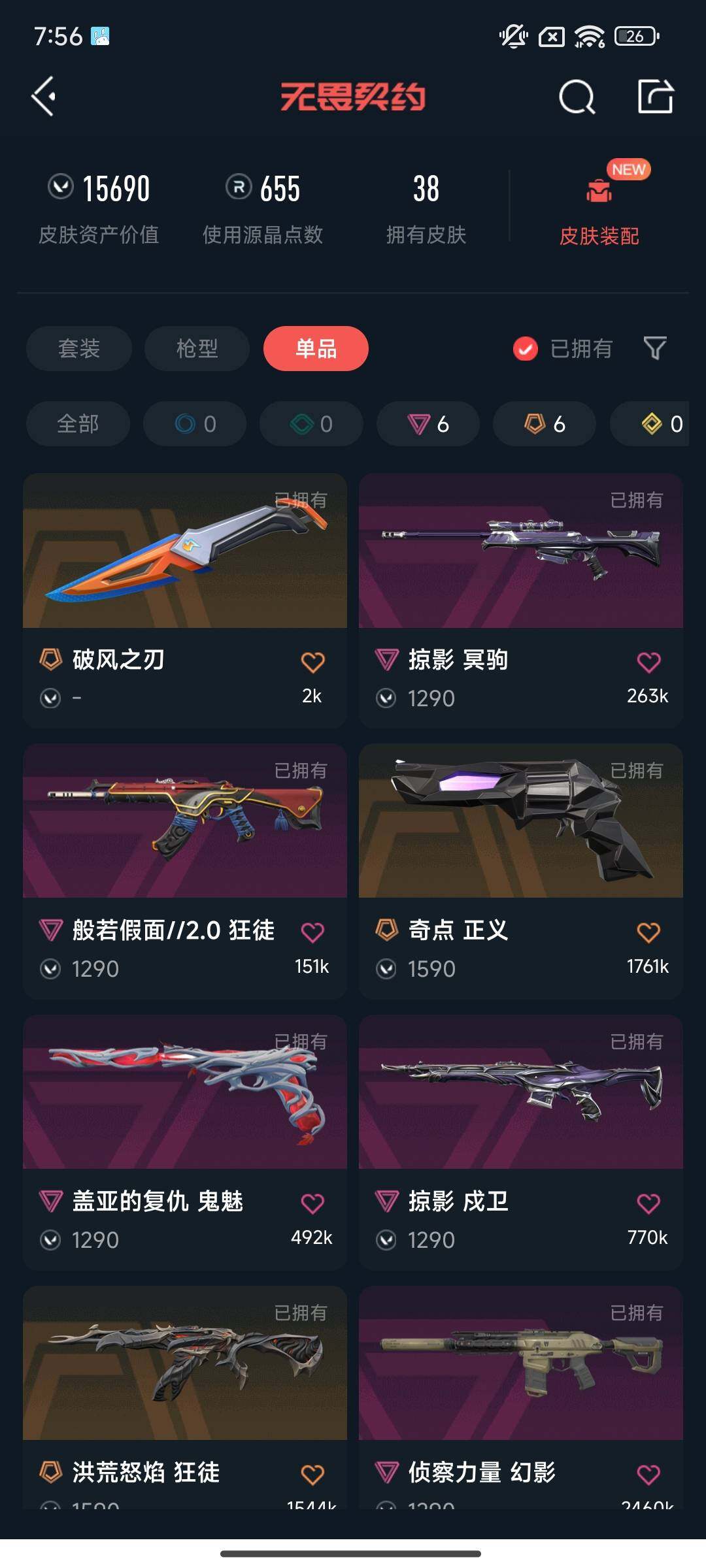Favorite the 奇点 正义 pistol skin

click(x=649, y=931)
